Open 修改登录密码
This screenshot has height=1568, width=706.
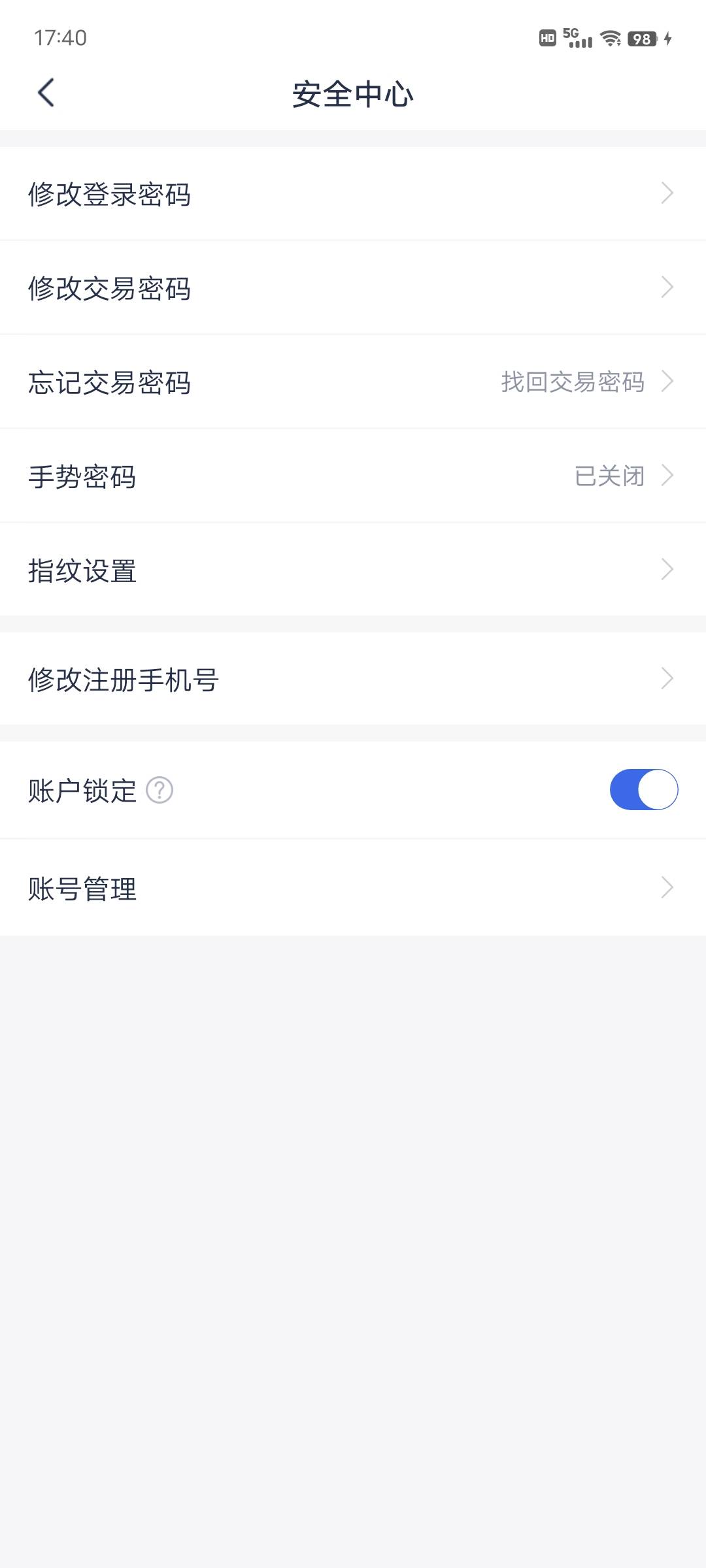click(353, 193)
